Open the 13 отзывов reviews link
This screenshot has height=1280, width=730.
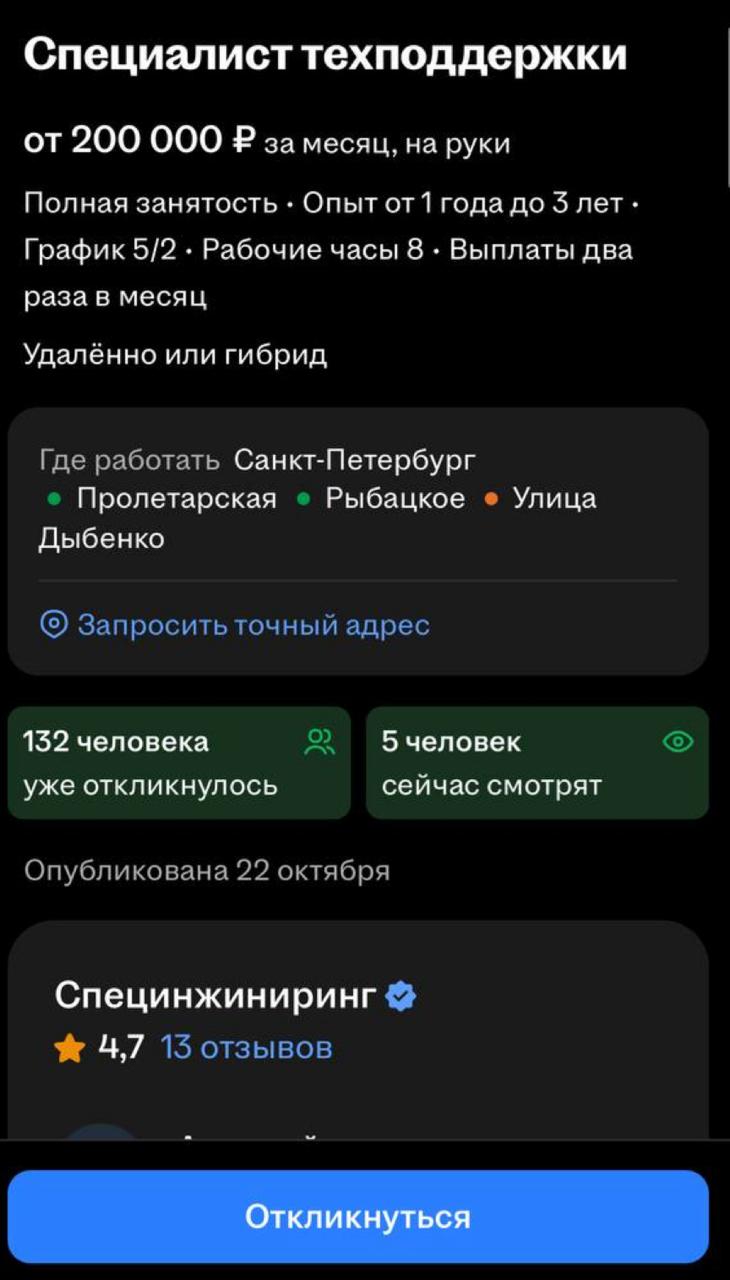[x=246, y=1047]
